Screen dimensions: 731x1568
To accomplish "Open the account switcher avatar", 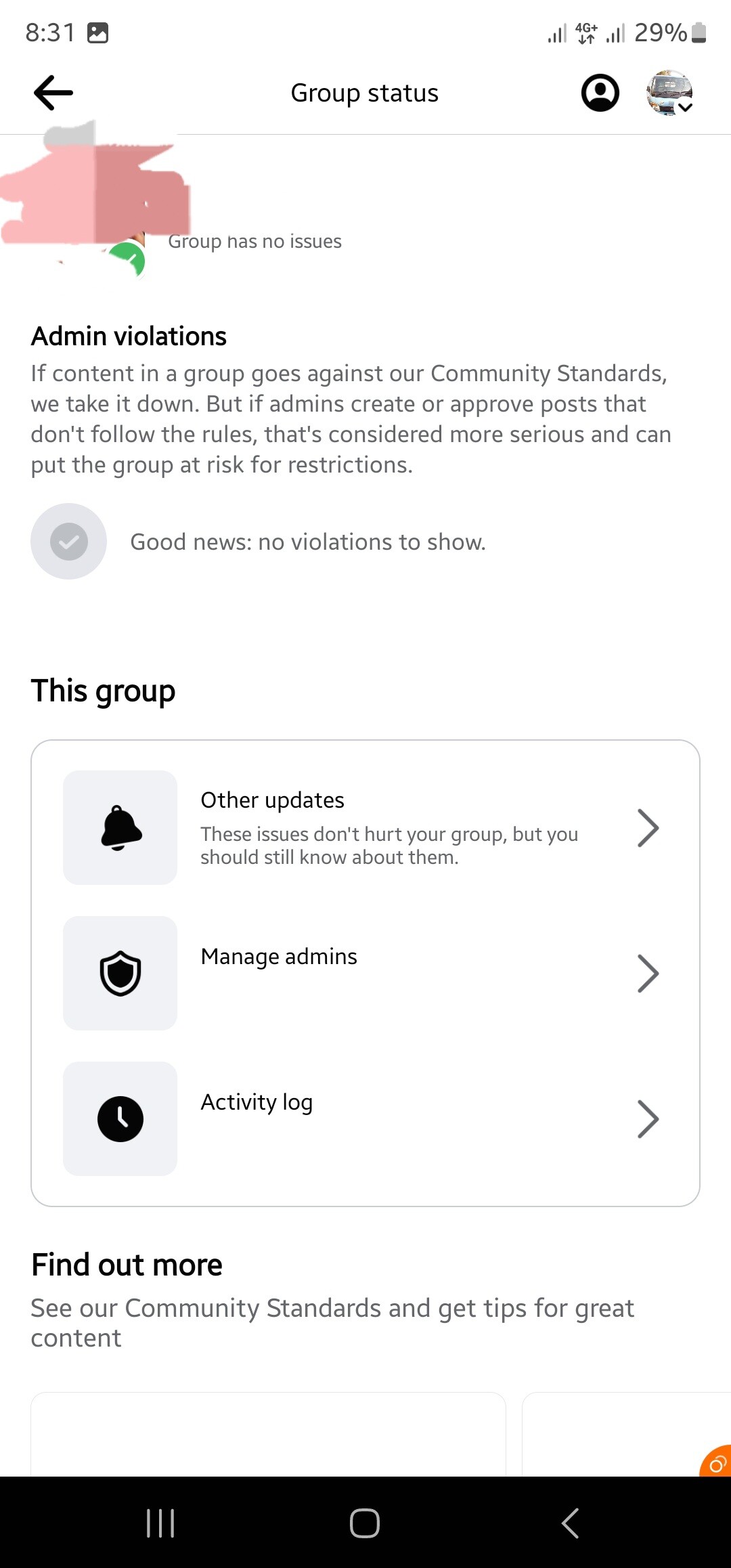I will click(669, 93).
